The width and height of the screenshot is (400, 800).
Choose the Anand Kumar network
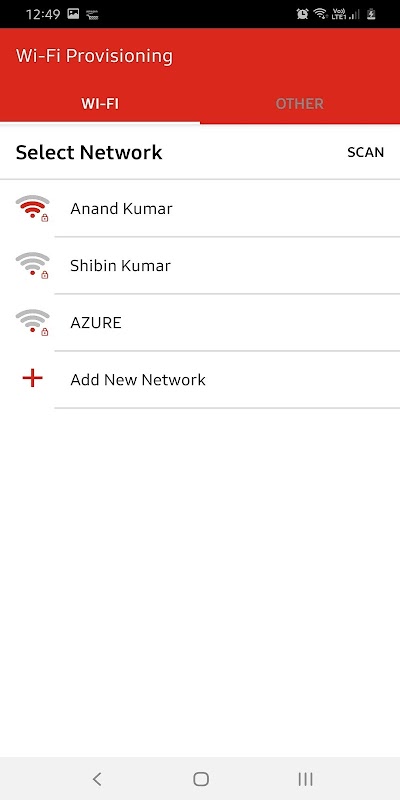[x=200, y=208]
